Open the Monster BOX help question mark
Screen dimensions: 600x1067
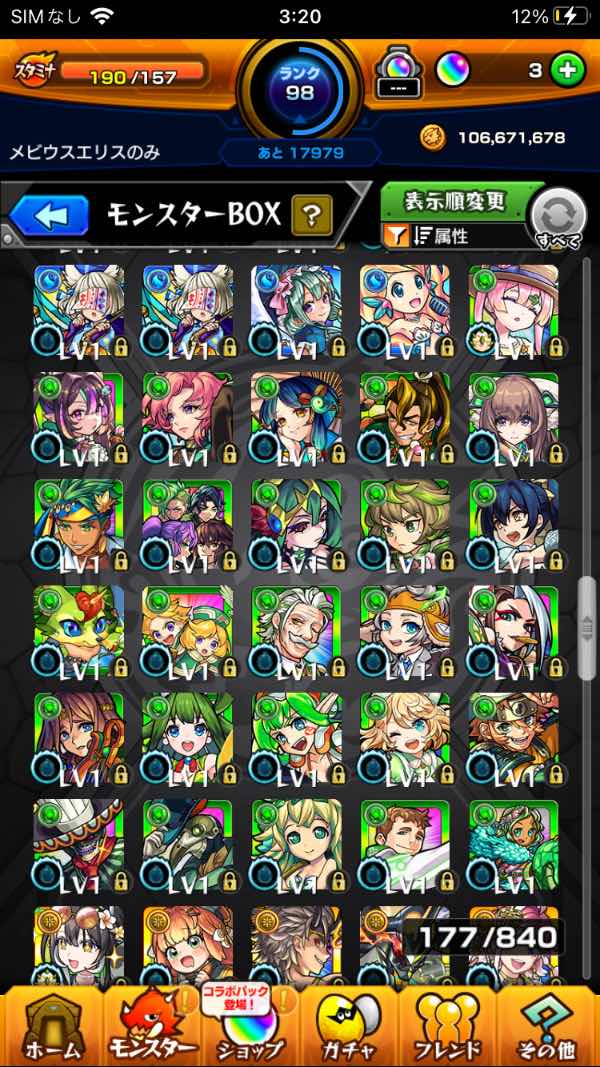point(311,214)
